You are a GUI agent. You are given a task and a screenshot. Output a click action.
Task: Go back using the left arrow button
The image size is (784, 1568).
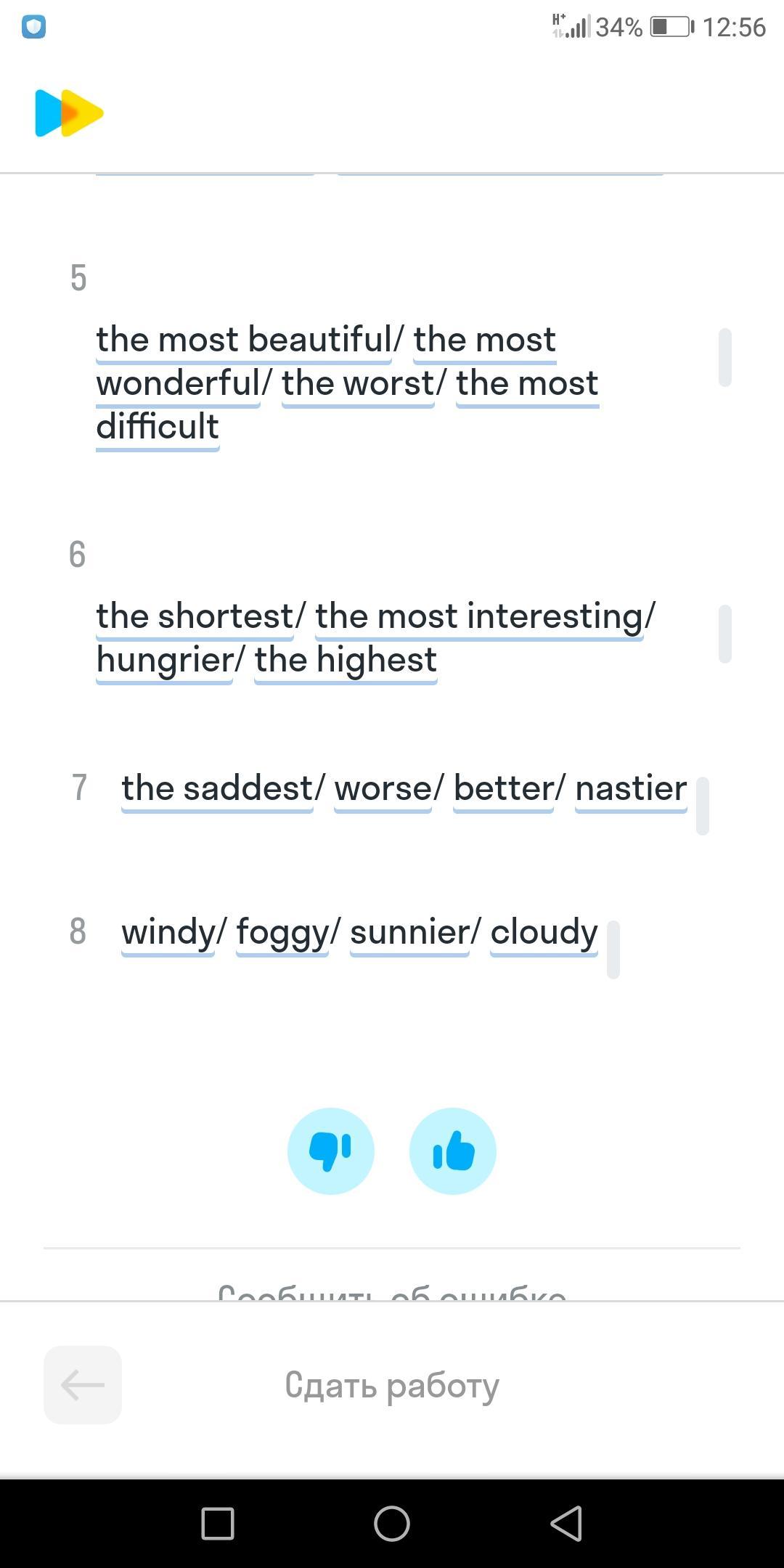pyautogui.click(x=83, y=1384)
